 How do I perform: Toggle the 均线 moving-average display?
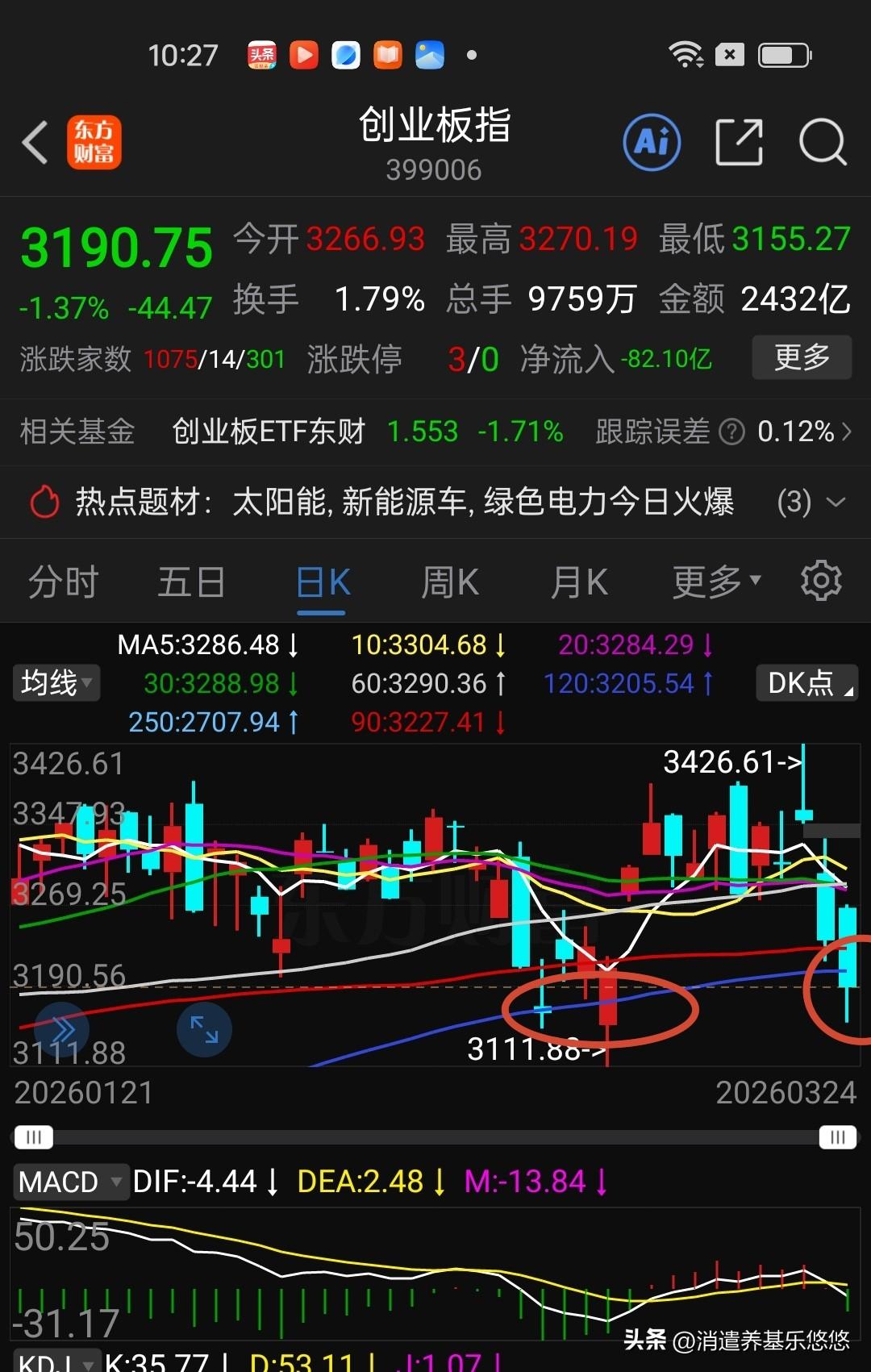(x=55, y=683)
